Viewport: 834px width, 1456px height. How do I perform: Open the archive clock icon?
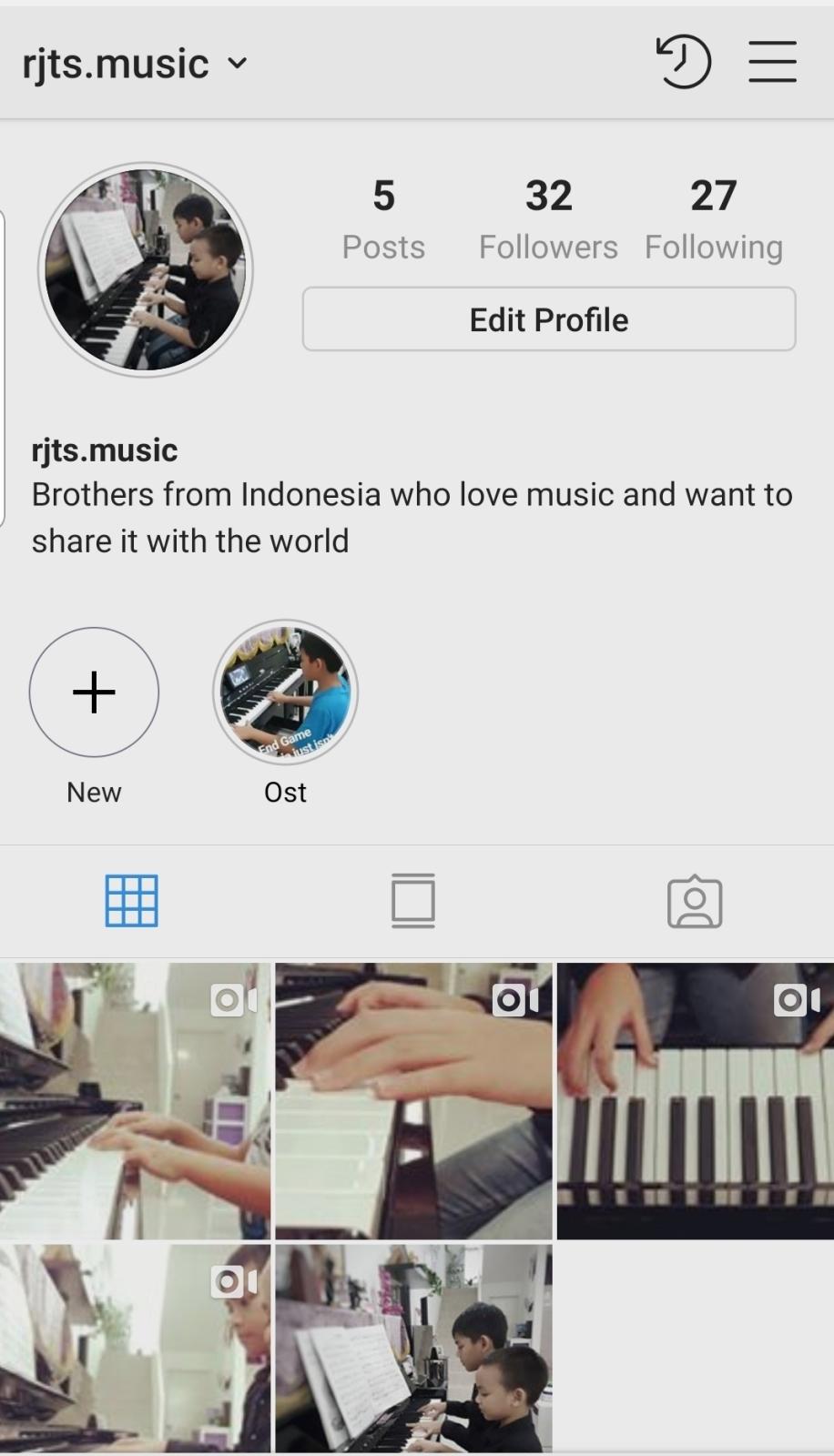point(683,62)
